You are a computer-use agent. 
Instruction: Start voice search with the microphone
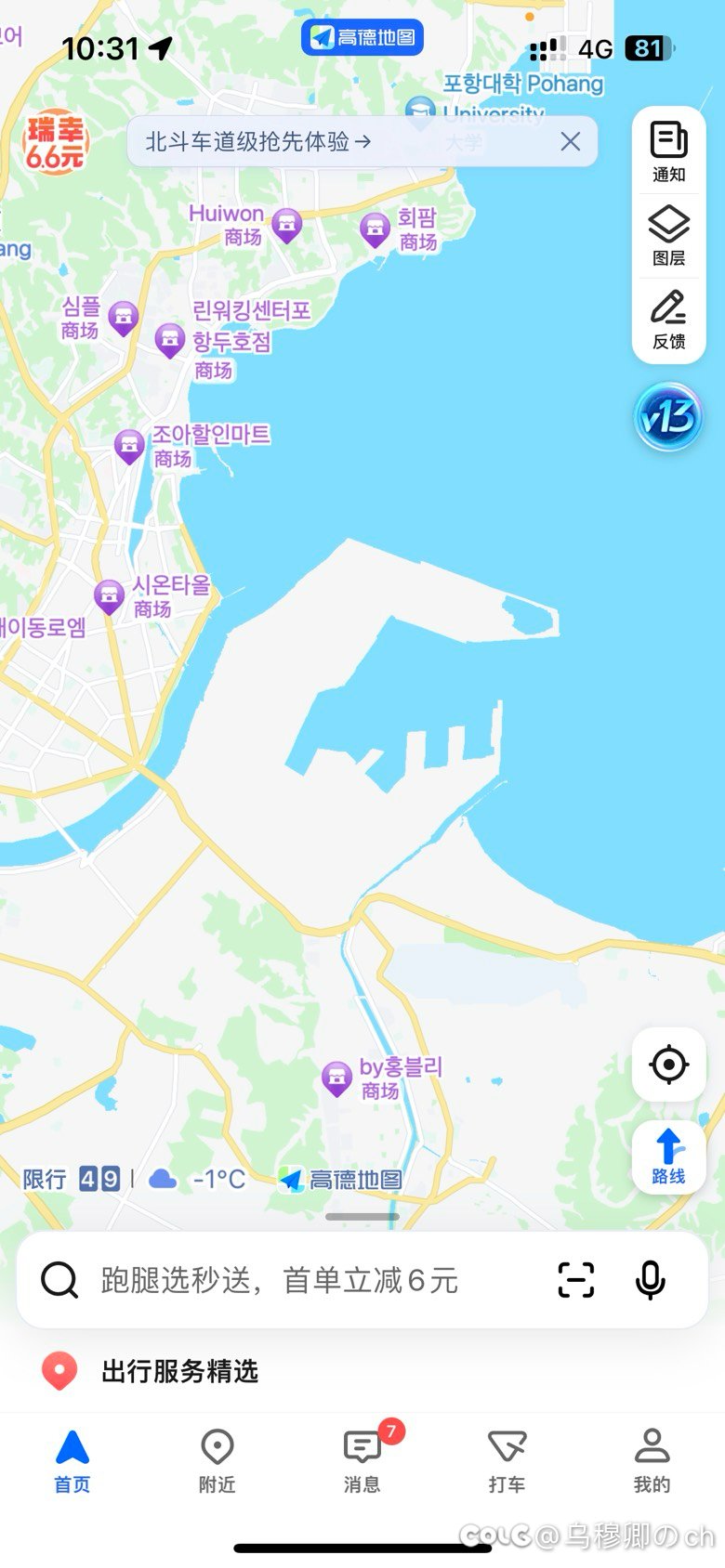pyautogui.click(x=650, y=1280)
